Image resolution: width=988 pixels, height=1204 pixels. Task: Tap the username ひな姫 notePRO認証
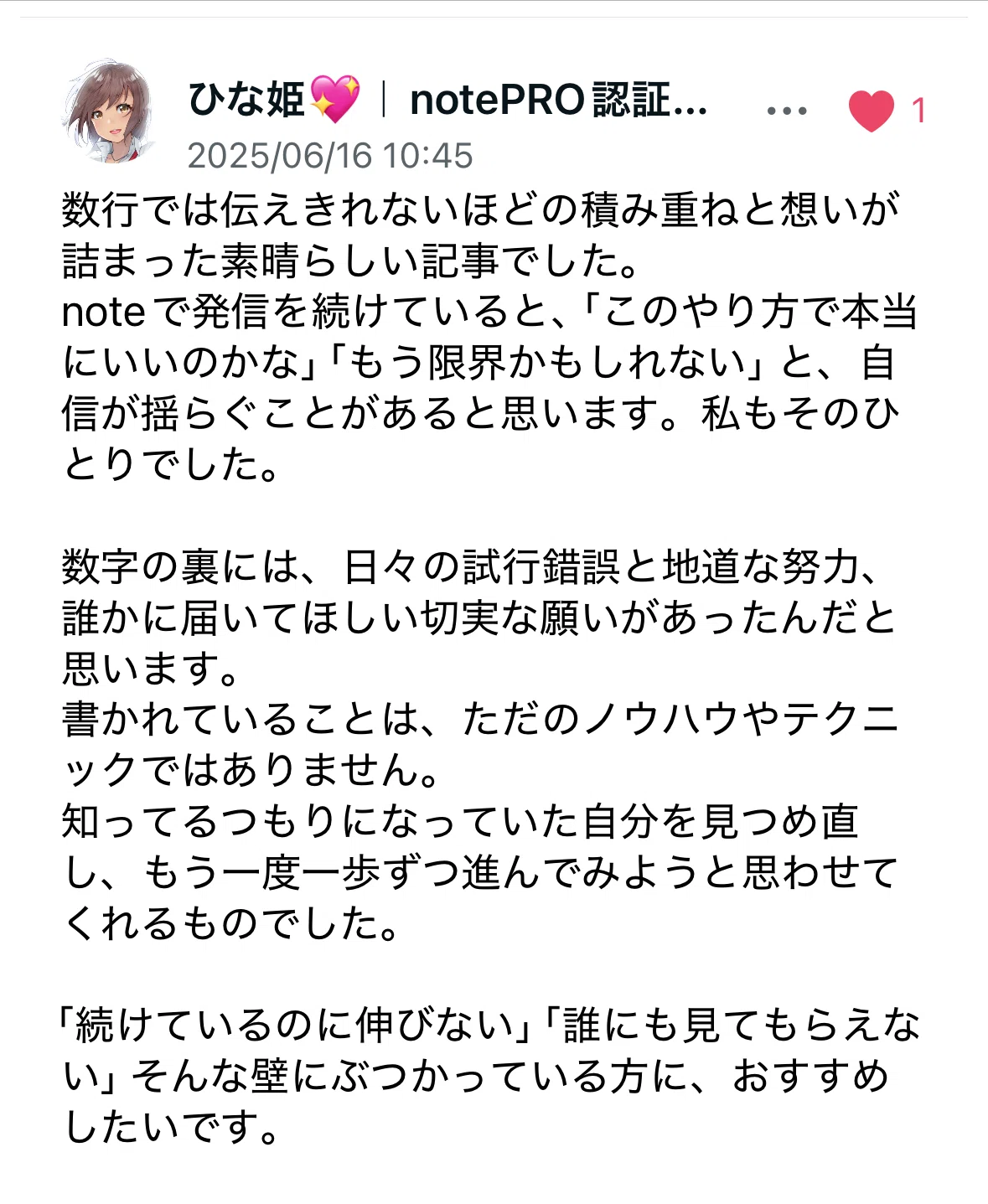(447, 100)
